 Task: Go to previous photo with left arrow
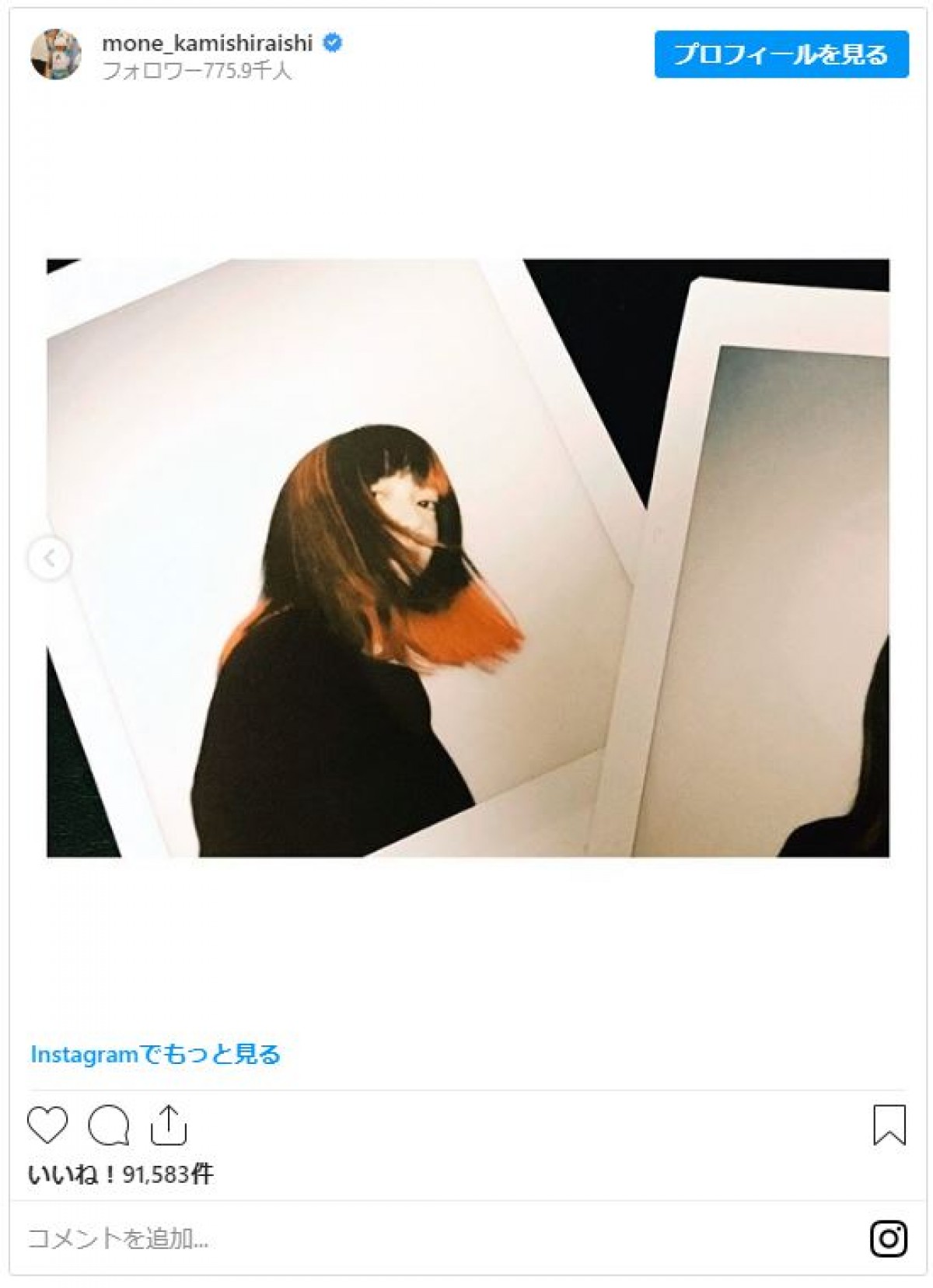[x=50, y=558]
